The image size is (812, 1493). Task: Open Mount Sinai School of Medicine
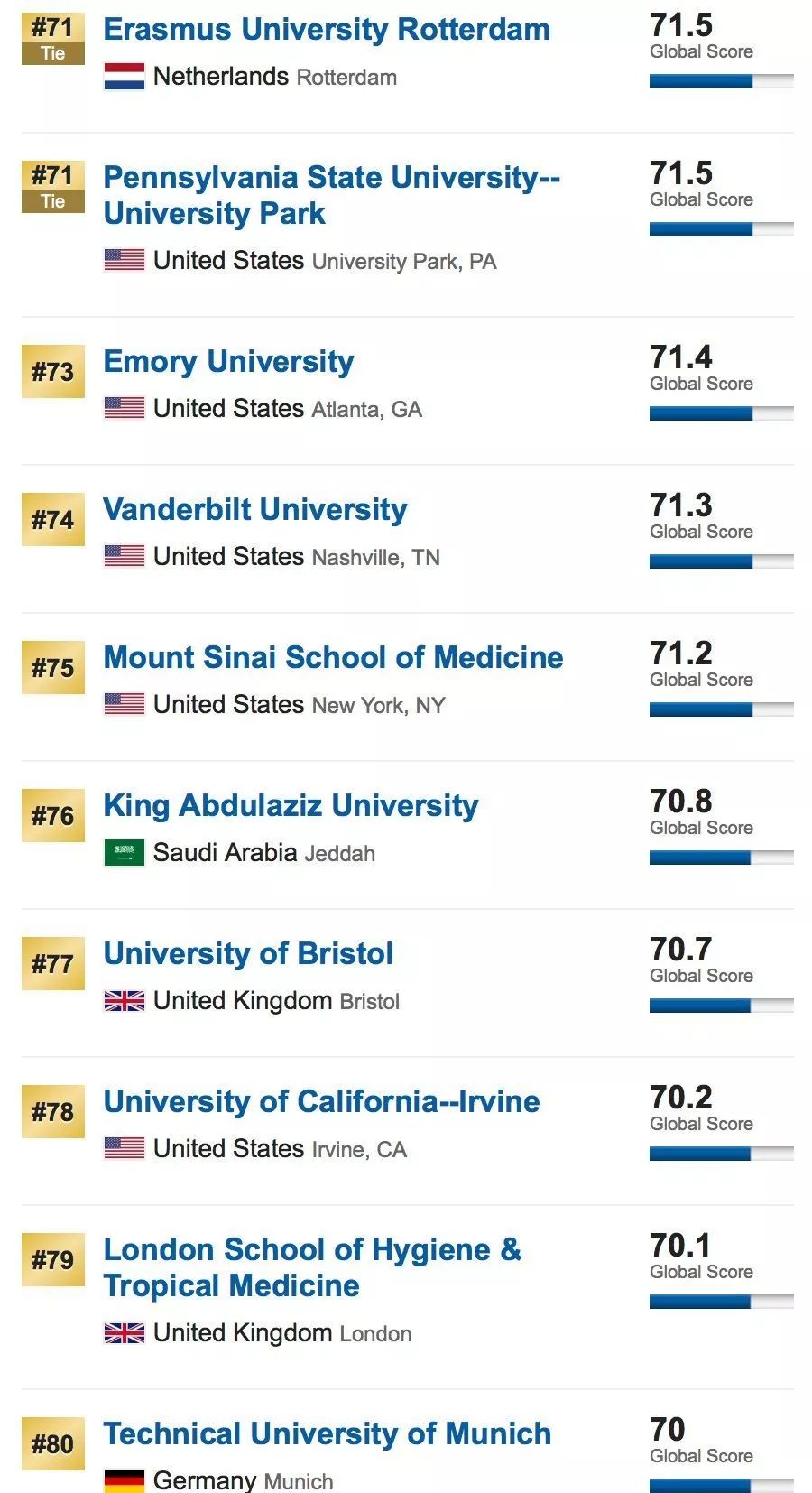pos(333,658)
